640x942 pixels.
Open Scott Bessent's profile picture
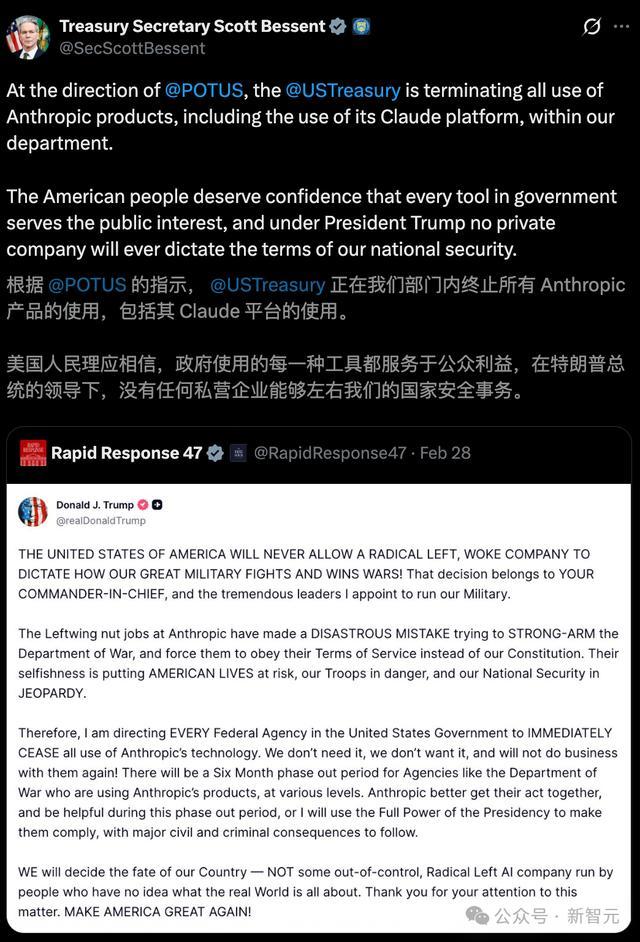click(27, 37)
